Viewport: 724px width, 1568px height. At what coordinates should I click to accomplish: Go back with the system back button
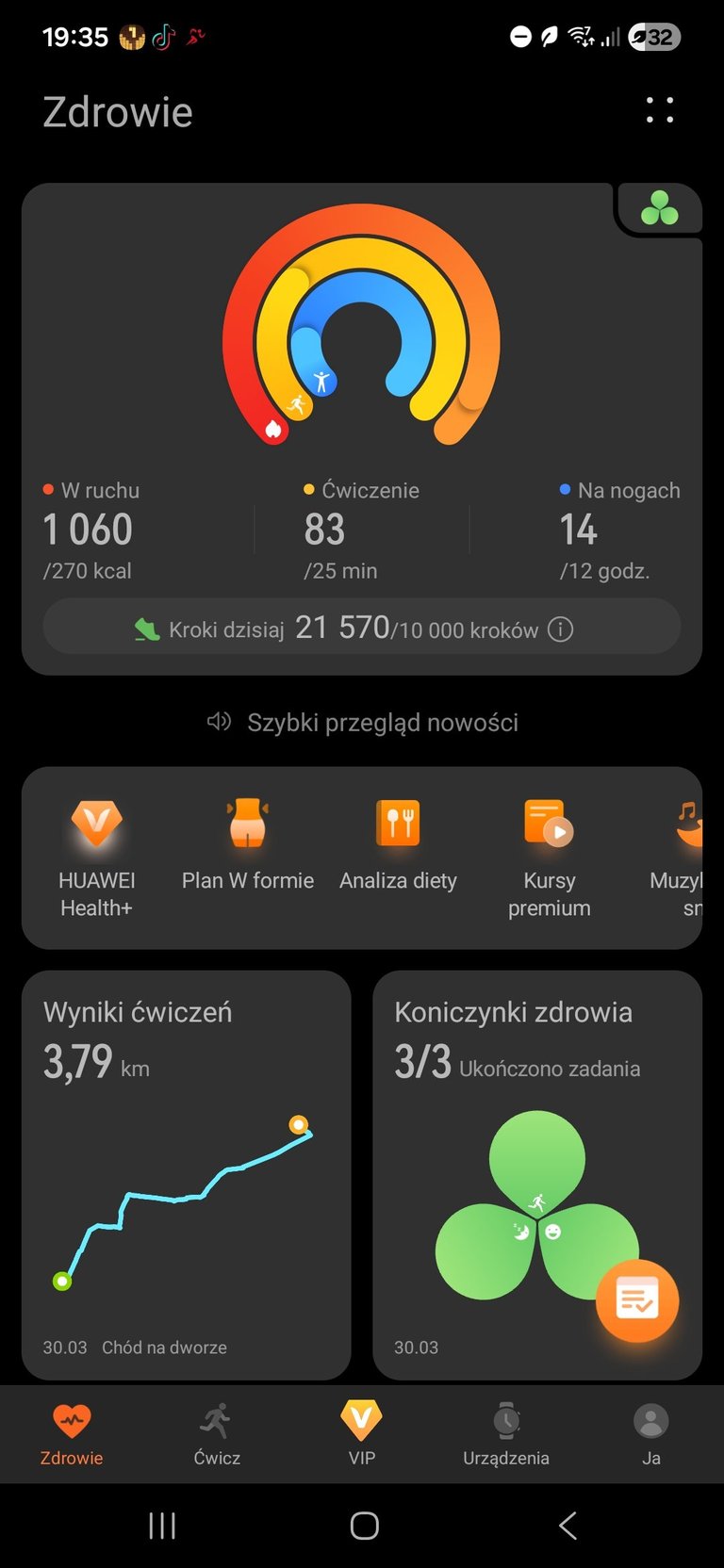pos(567,1526)
